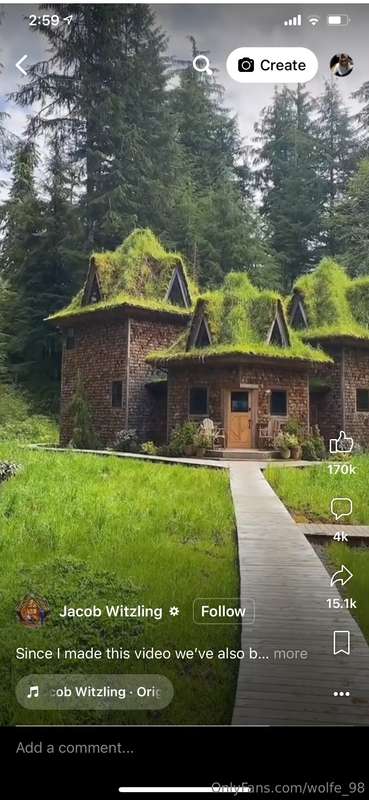
Task: Tap the Create camera button
Action: [272, 65]
